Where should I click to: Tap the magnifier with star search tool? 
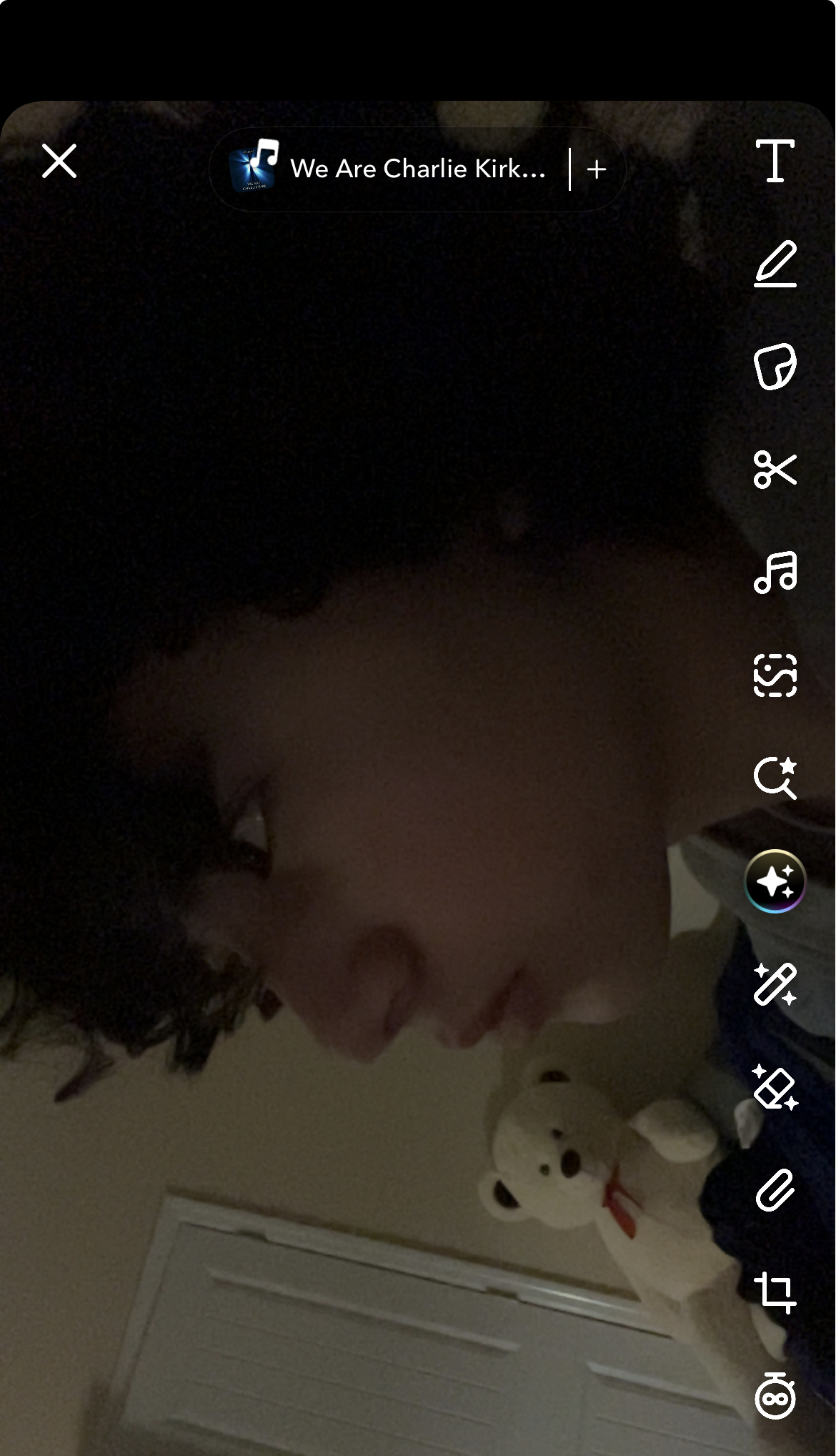[775, 778]
